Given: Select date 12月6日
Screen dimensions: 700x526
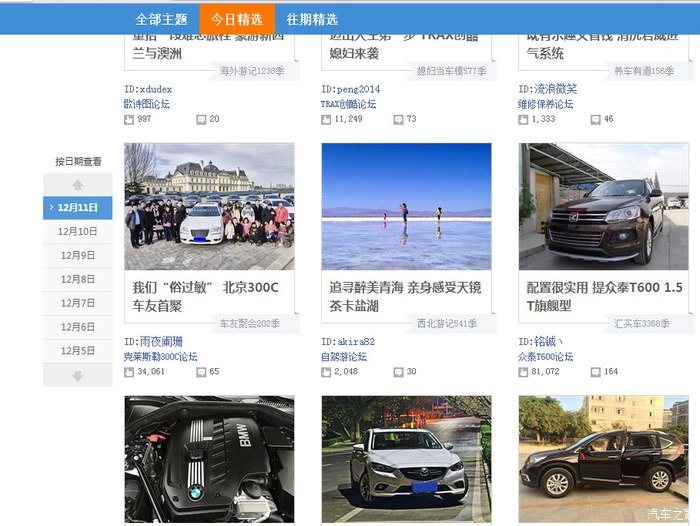Looking at the screenshot, I should (77, 327).
